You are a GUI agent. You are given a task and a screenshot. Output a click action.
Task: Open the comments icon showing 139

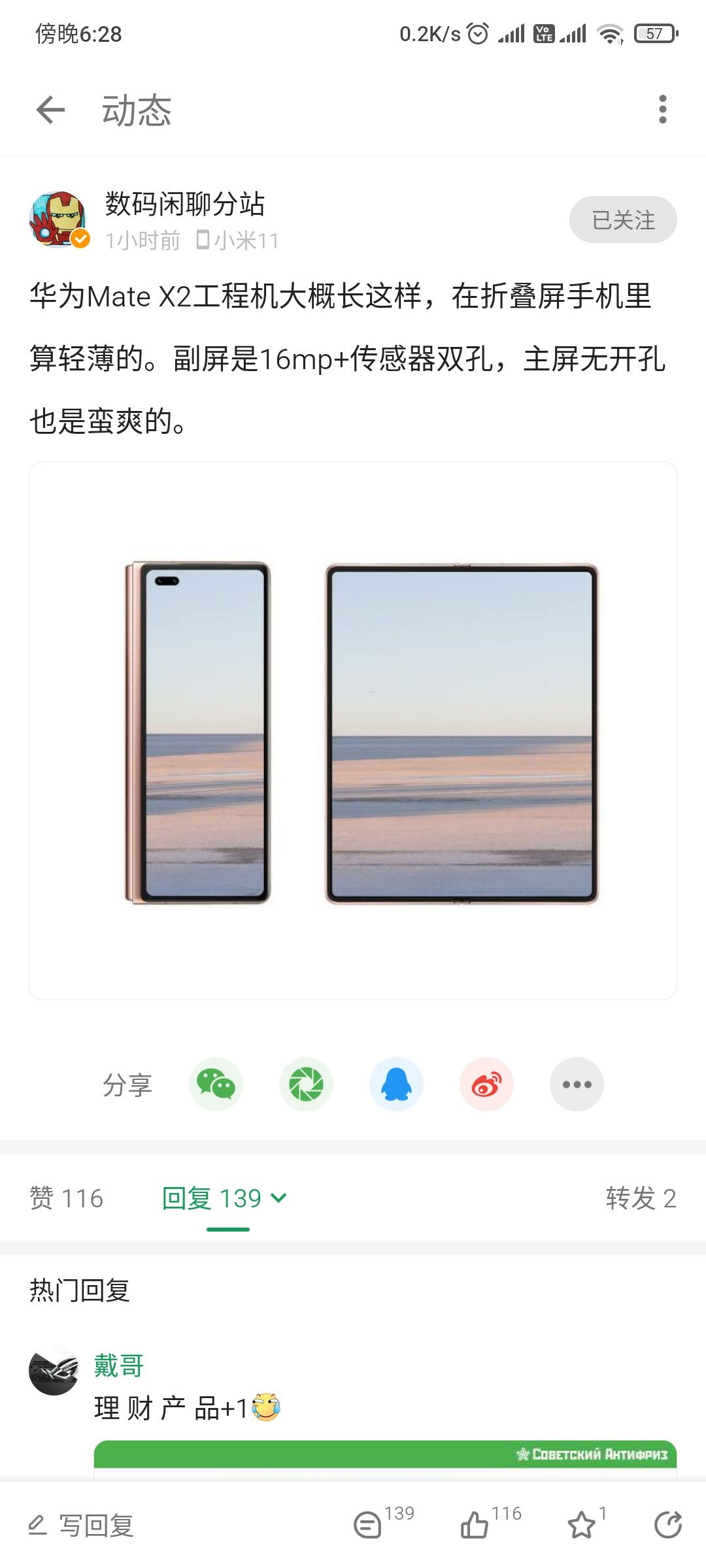point(368,1525)
